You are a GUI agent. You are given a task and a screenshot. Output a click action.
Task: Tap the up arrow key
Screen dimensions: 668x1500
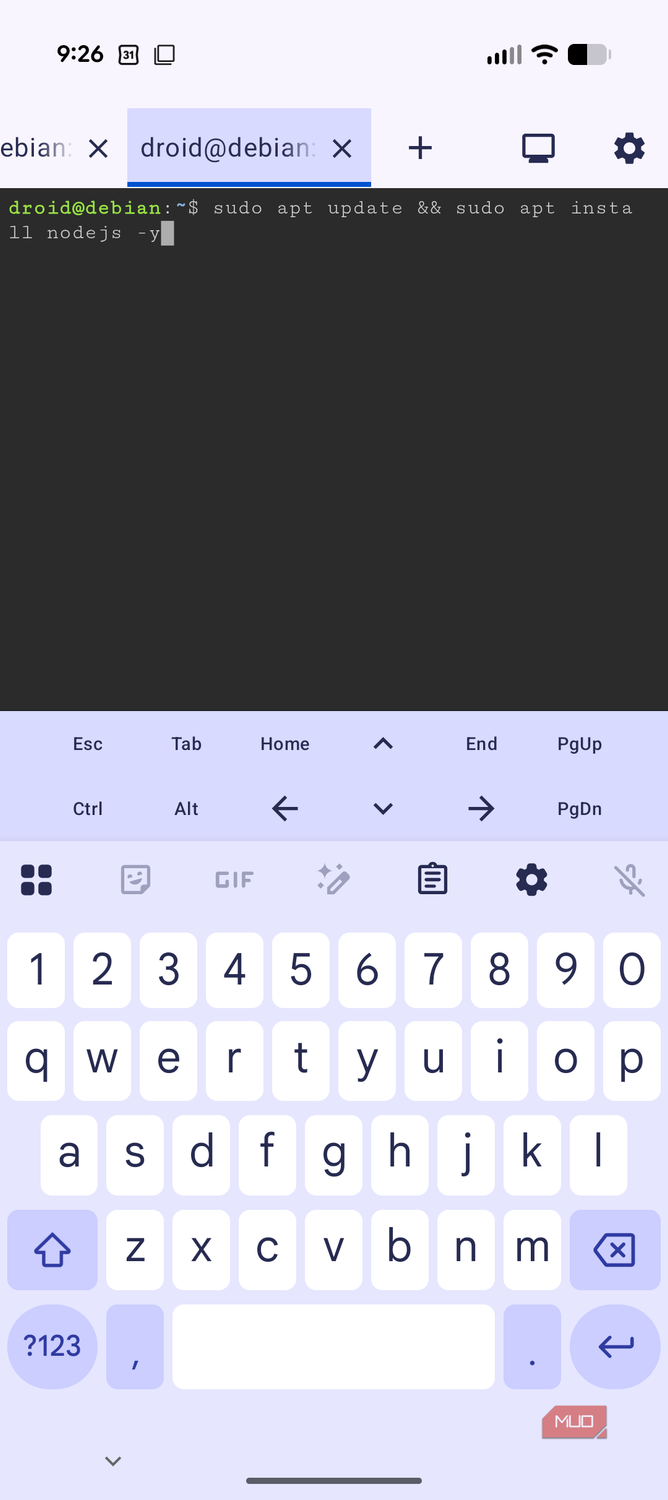point(383,744)
